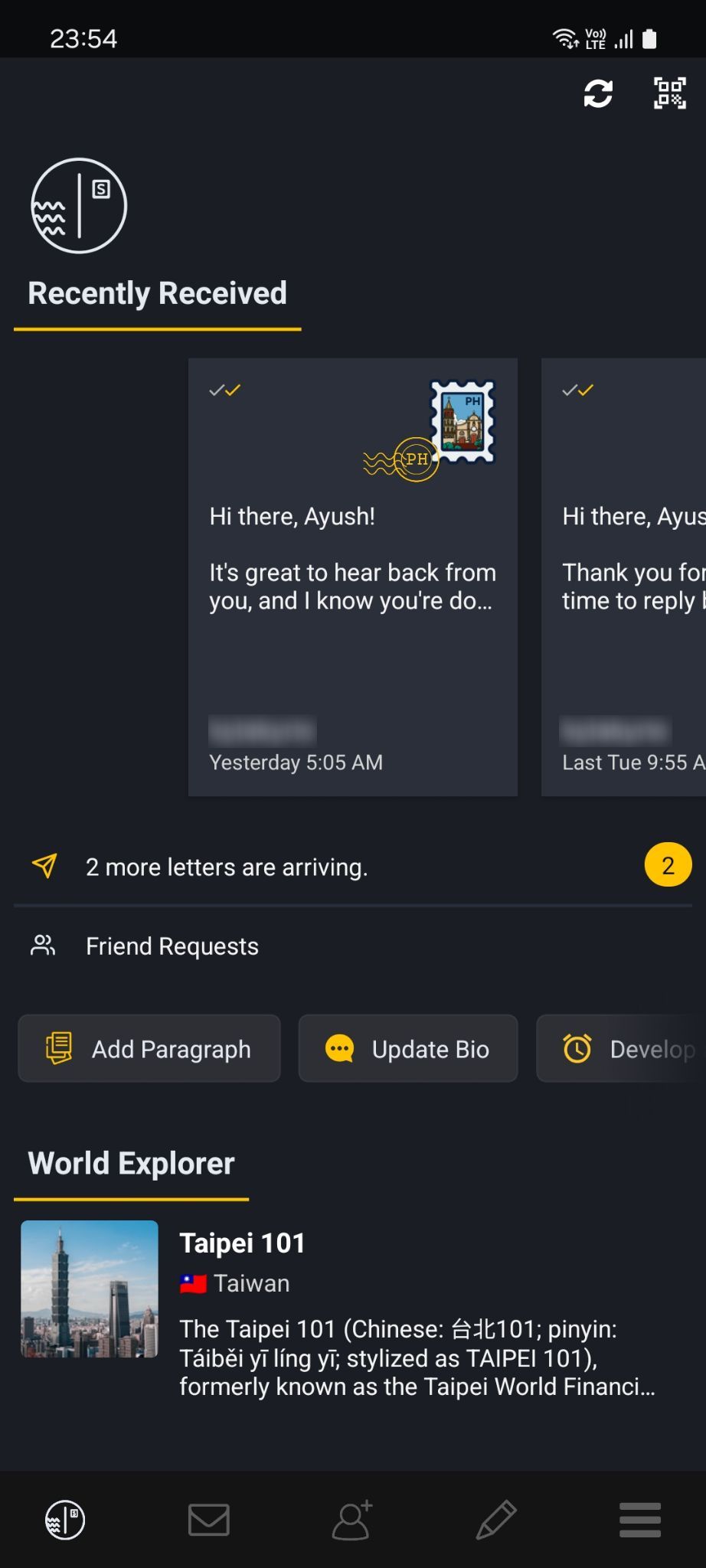The height and width of the screenshot is (1568, 706).
Task: Tap the Update Bio button
Action: coord(408,1048)
